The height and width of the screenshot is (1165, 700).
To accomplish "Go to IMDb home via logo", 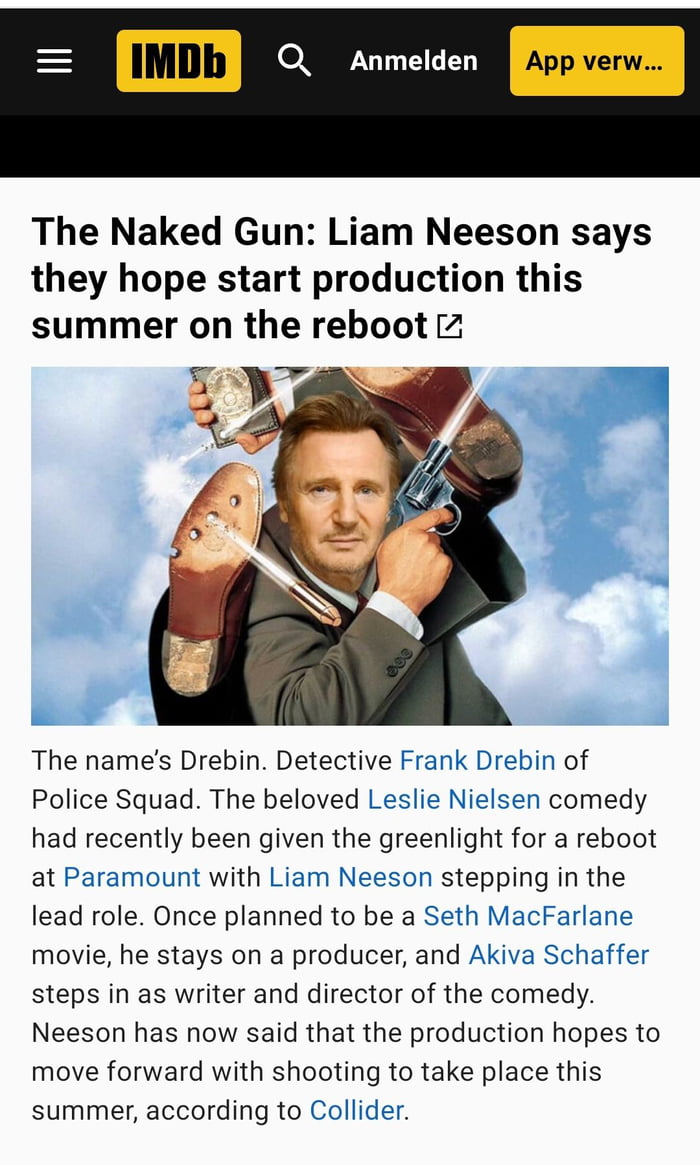I will pyautogui.click(x=178, y=61).
